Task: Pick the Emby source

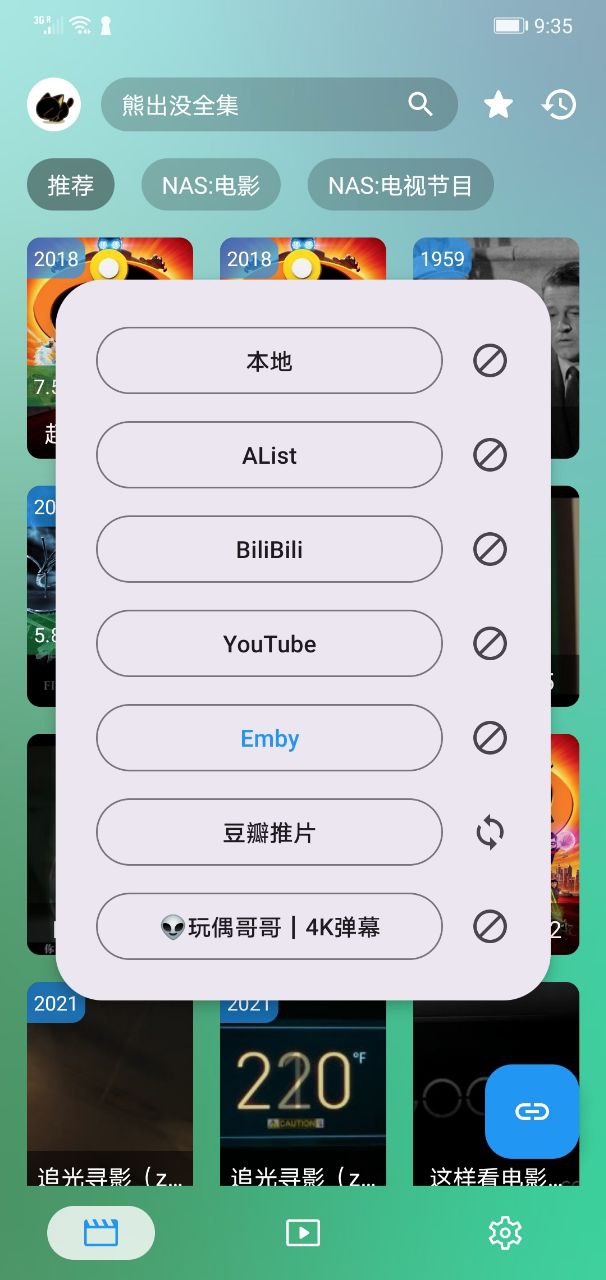Action: pos(269,738)
